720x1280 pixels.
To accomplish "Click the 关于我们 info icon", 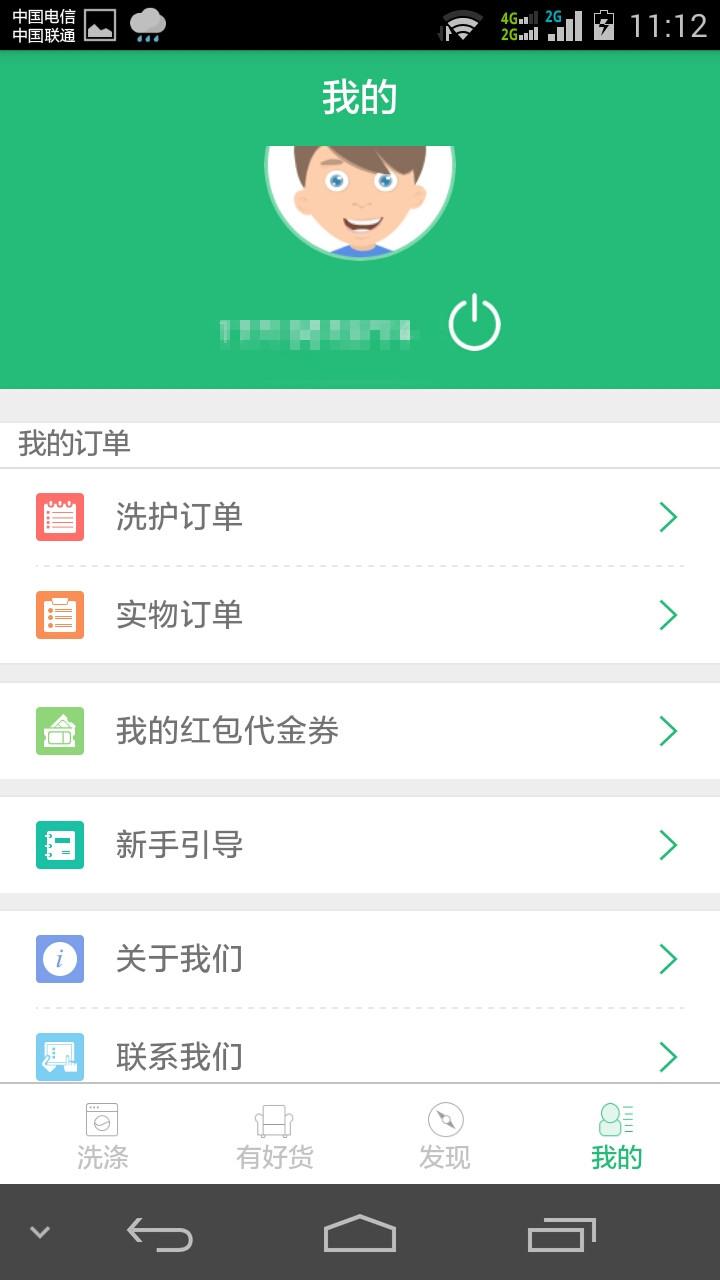I will [60, 959].
